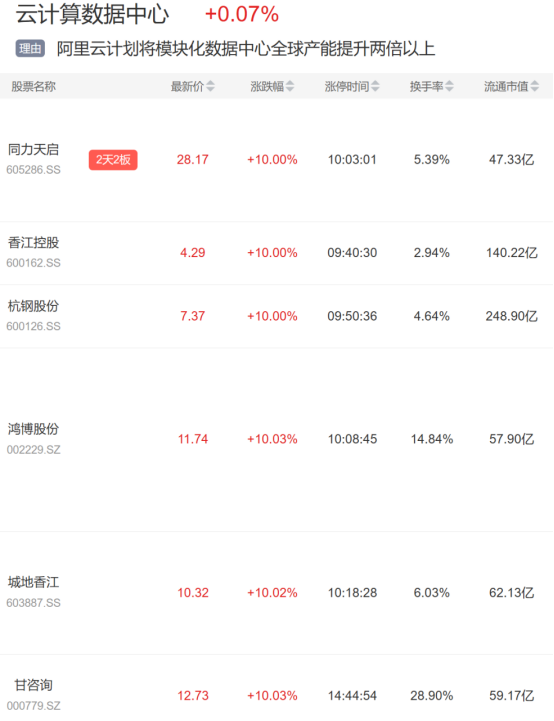Sort the list by 最新价
The height and width of the screenshot is (721, 554).
tap(192, 86)
